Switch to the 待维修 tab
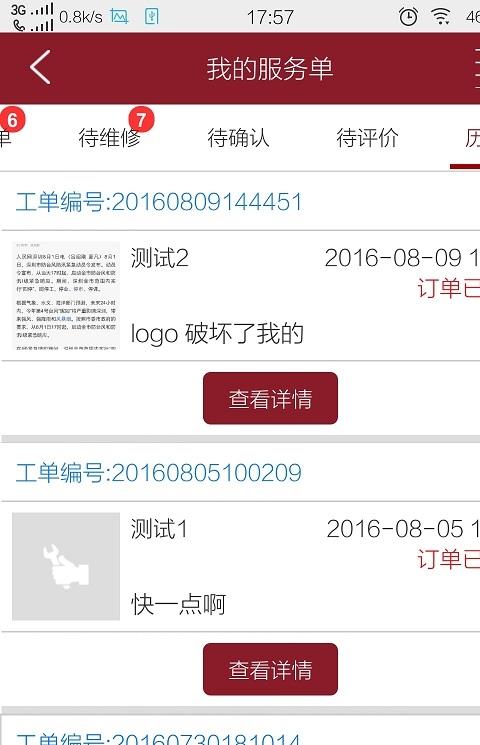This screenshot has width=480, height=745. tap(110, 138)
